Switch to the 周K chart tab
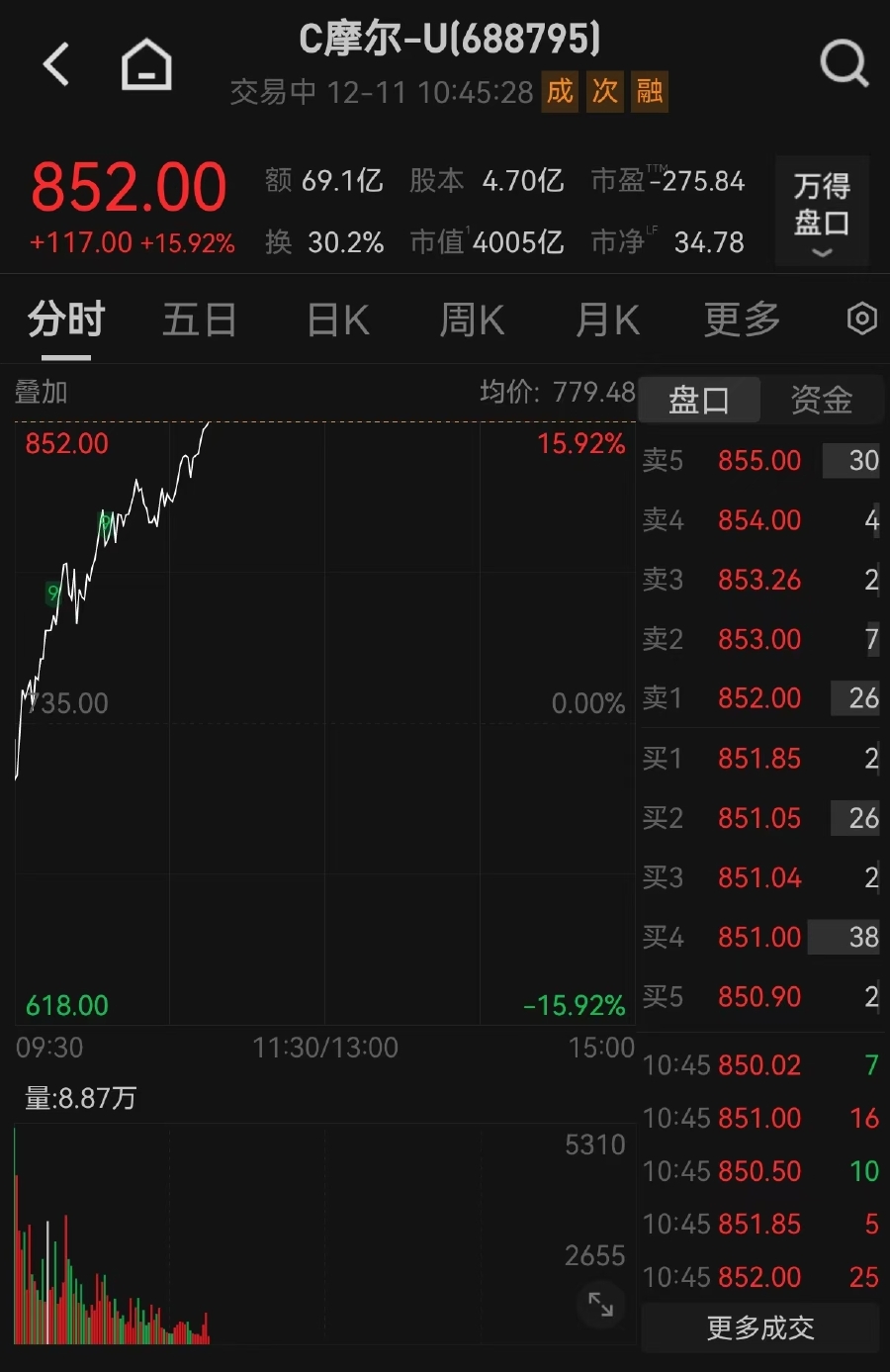This screenshot has height=1372, width=890. point(472,320)
